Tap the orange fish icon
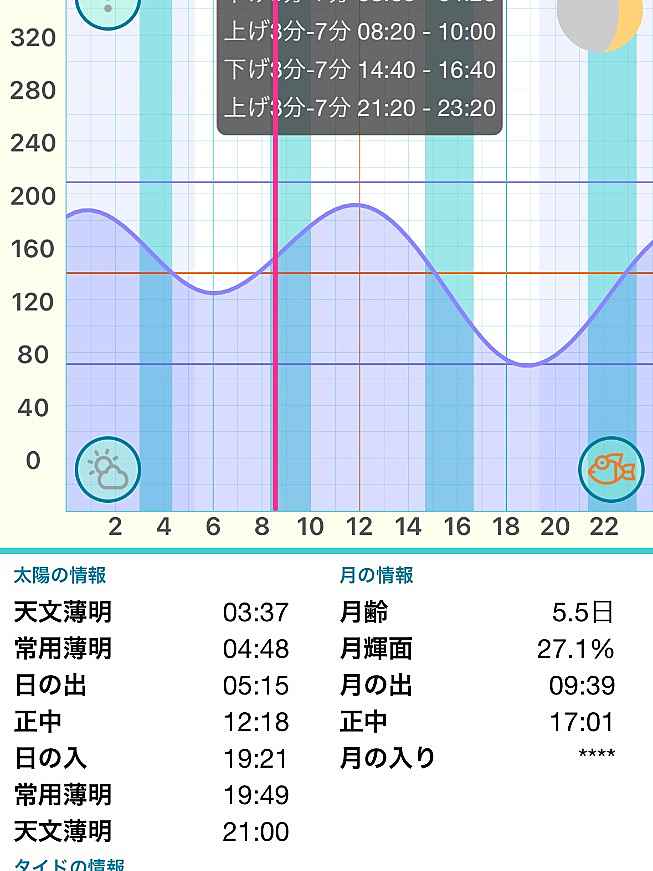This screenshot has width=653, height=871. (611, 469)
